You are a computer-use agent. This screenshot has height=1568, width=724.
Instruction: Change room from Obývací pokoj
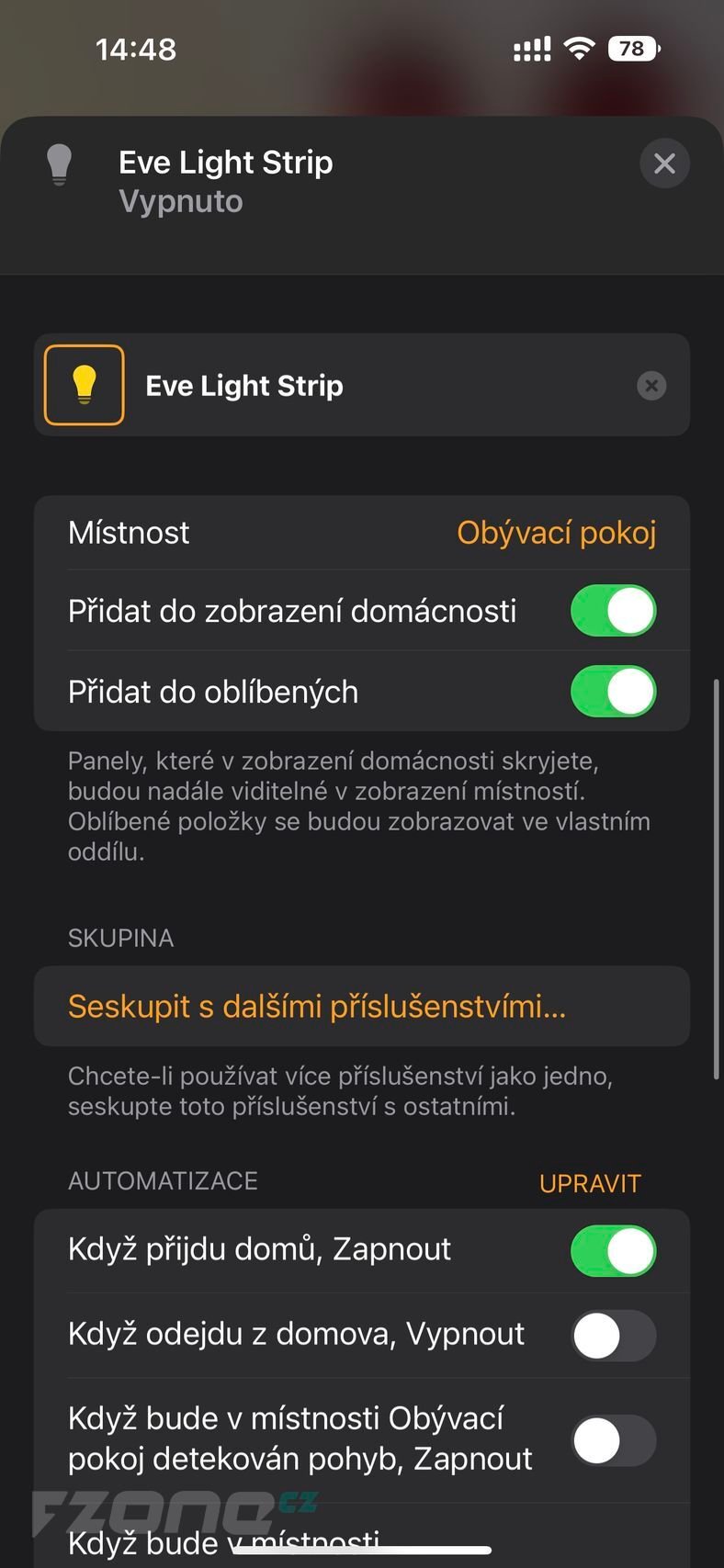556,533
